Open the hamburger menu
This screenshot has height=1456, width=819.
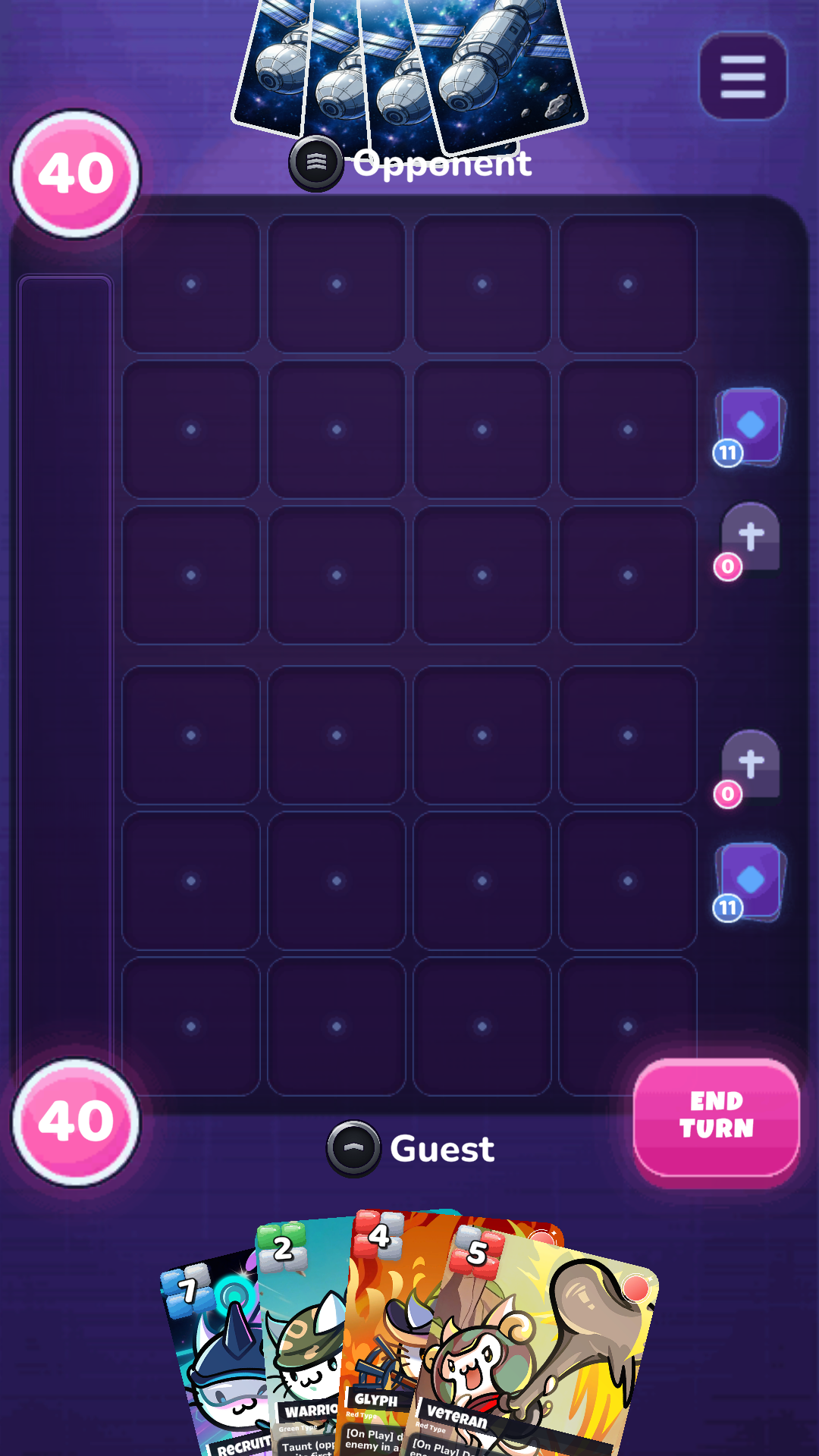[742, 77]
